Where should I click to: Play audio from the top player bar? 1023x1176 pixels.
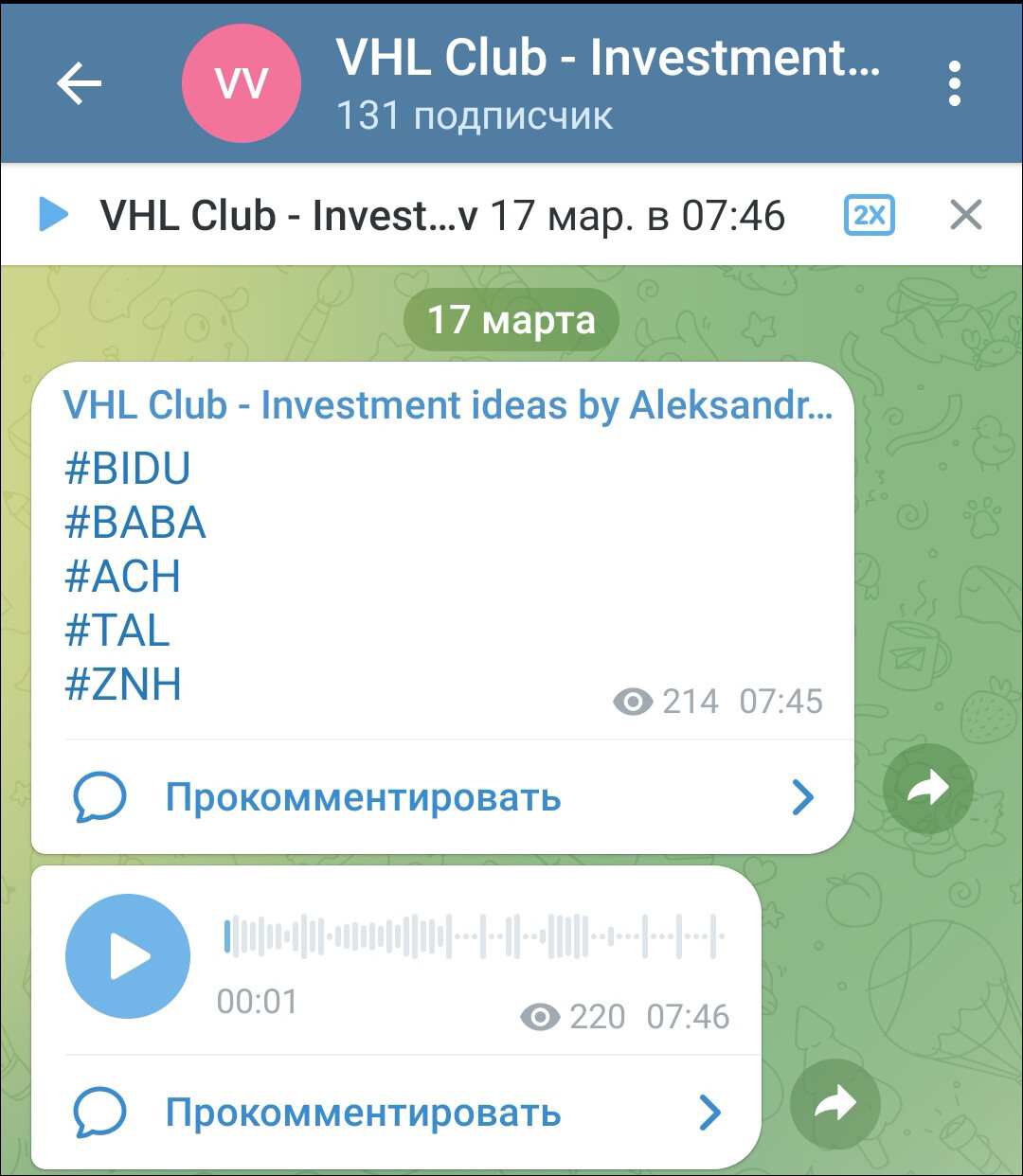[53, 215]
